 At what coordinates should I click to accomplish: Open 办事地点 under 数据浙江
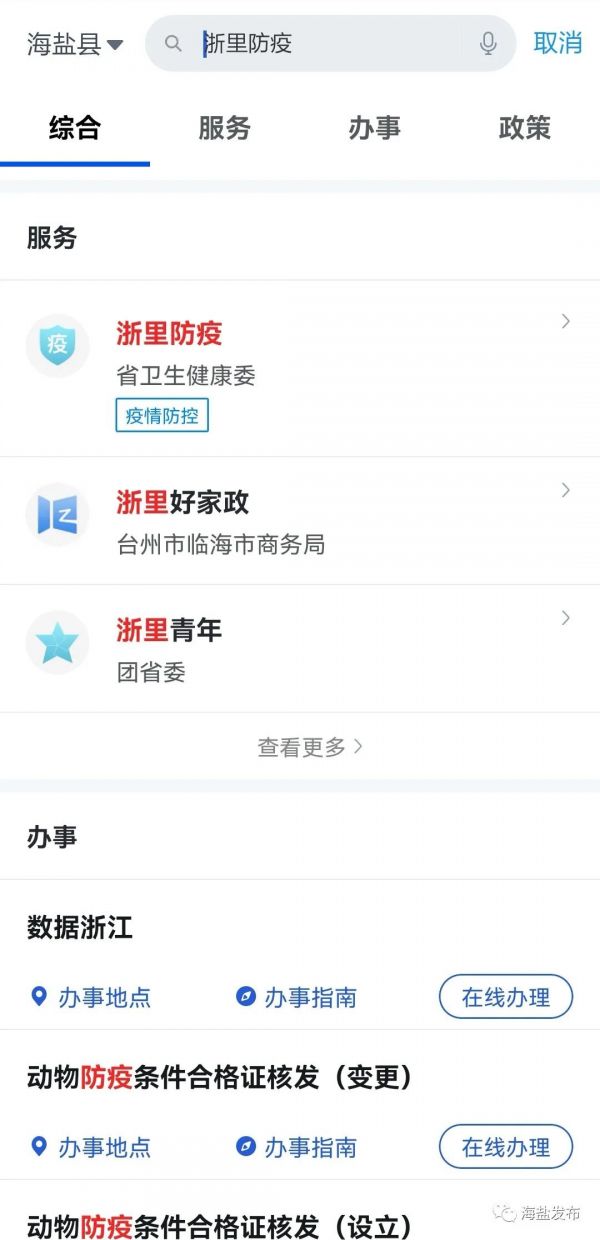pos(91,997)
